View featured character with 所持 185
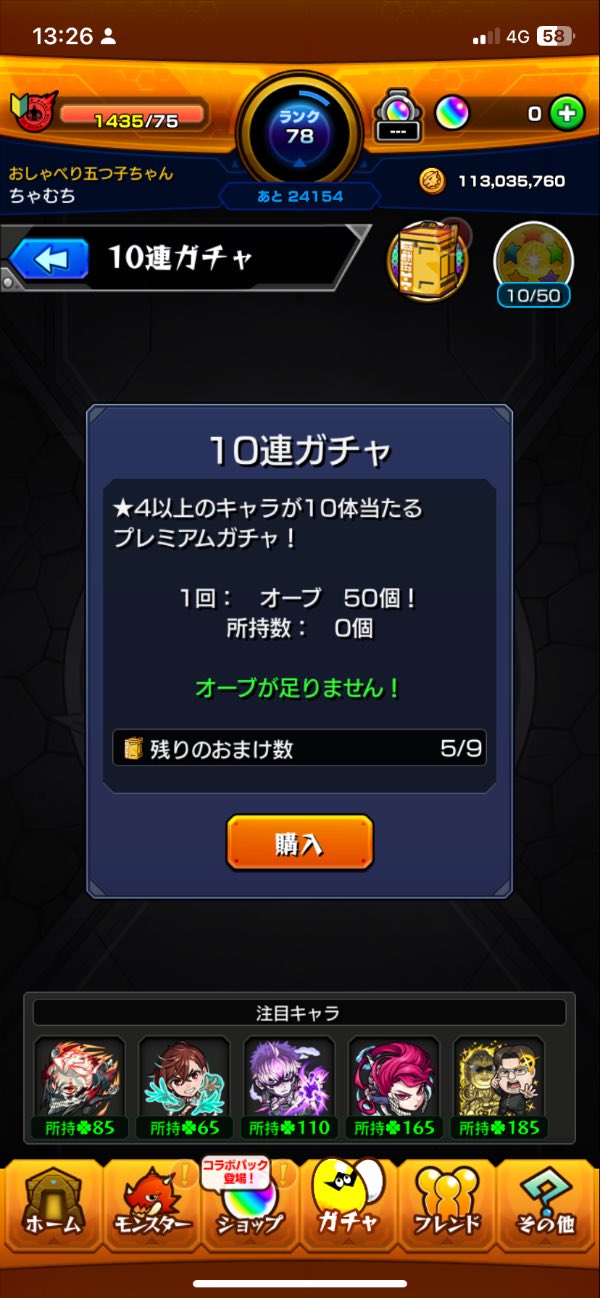 tap(499, 1087)
